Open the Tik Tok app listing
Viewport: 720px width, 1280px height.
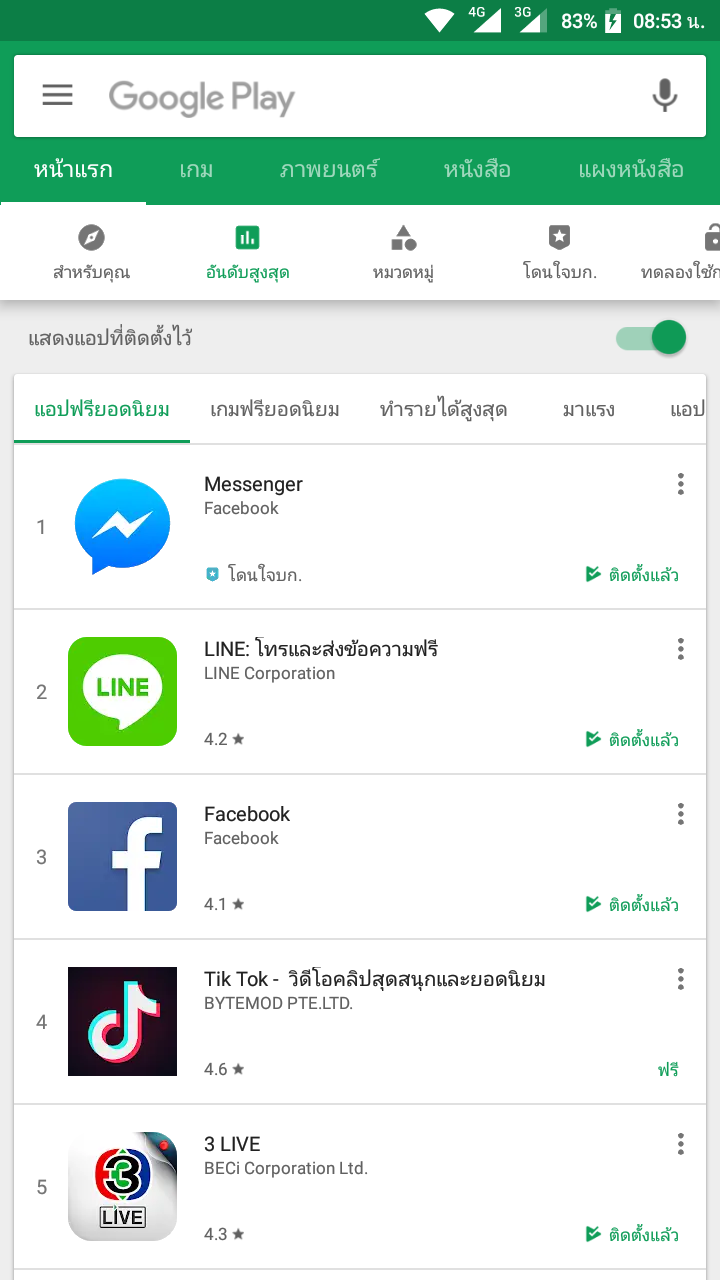(x=360, y=1022)
